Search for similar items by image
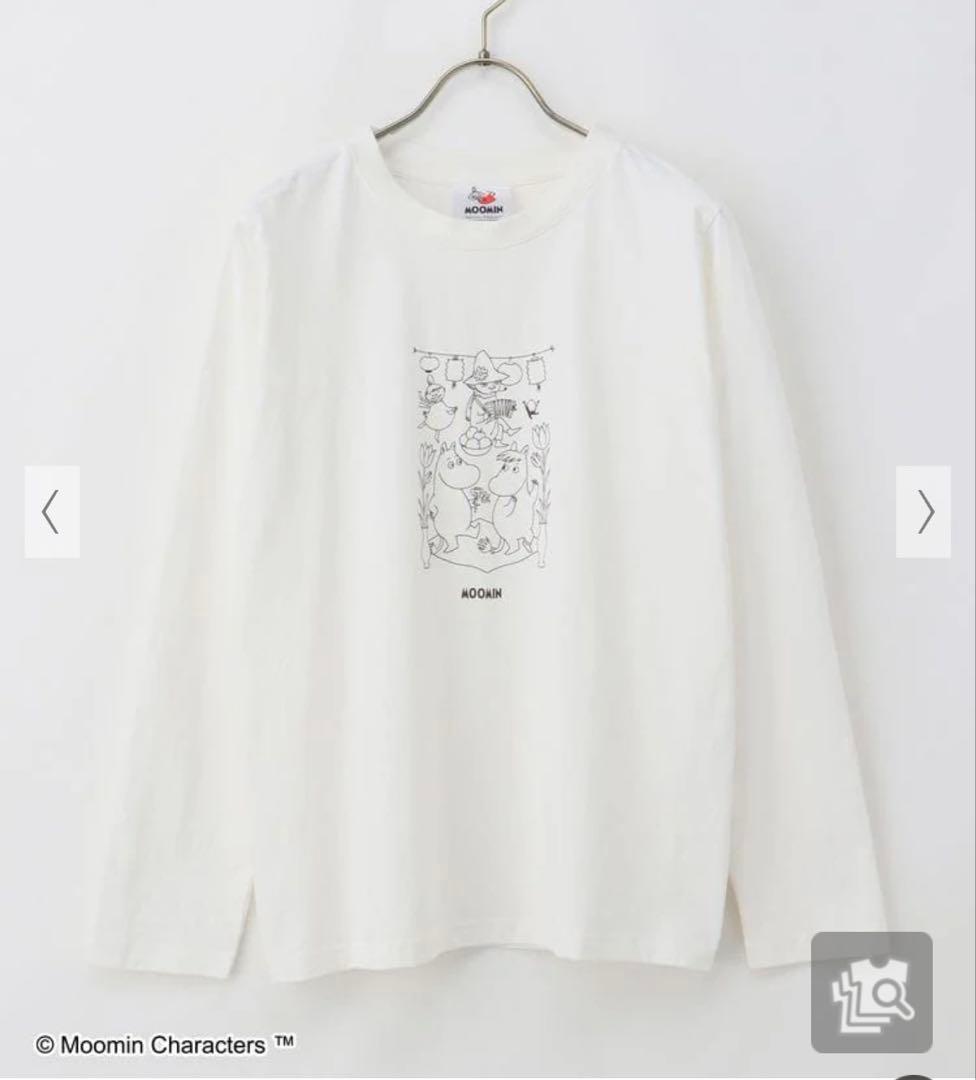Screen dimensions: 976x1080 point(870,991)
